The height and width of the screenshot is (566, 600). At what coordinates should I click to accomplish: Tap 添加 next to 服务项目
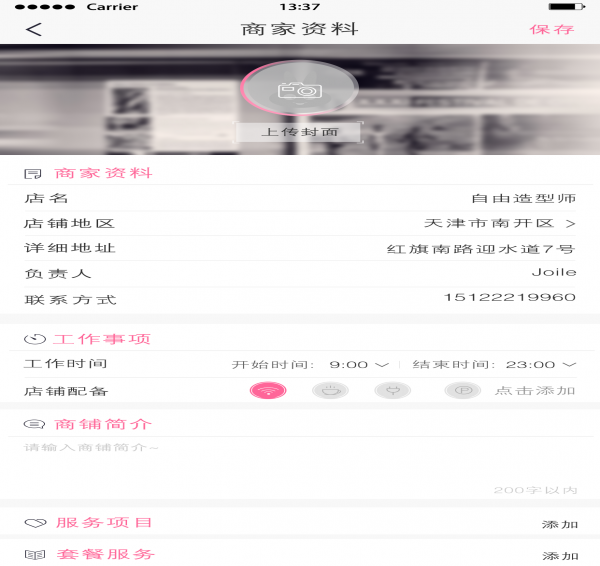[560, 524]
